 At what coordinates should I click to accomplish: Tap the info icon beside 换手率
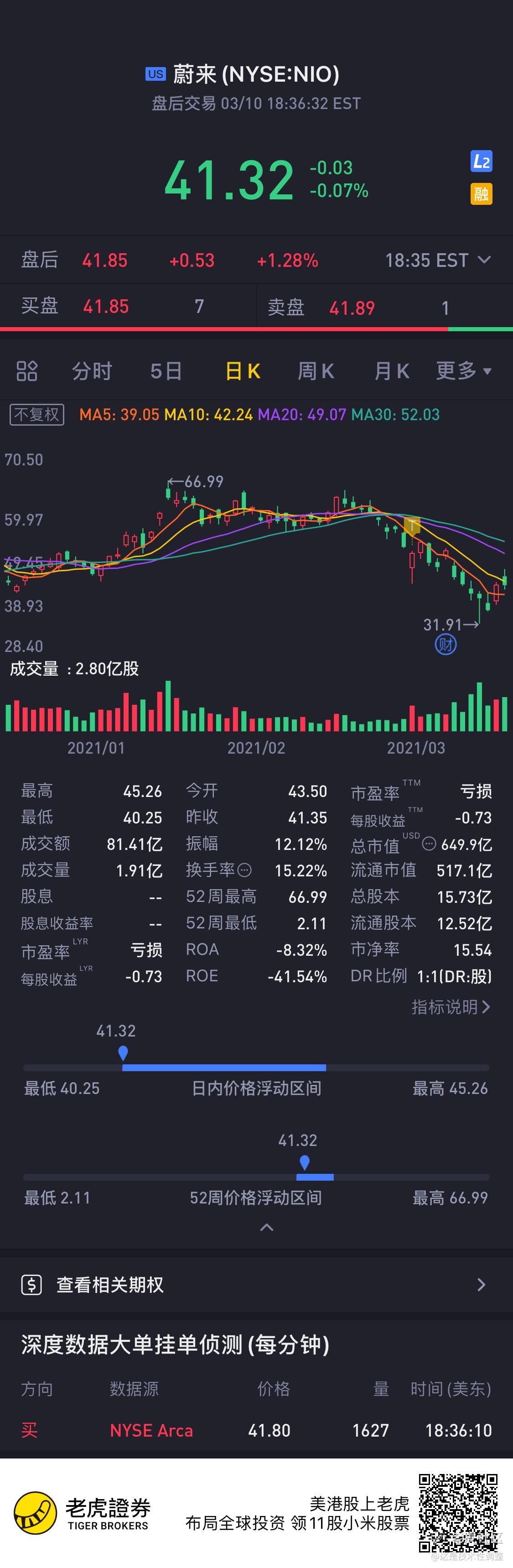coord(244,870)
